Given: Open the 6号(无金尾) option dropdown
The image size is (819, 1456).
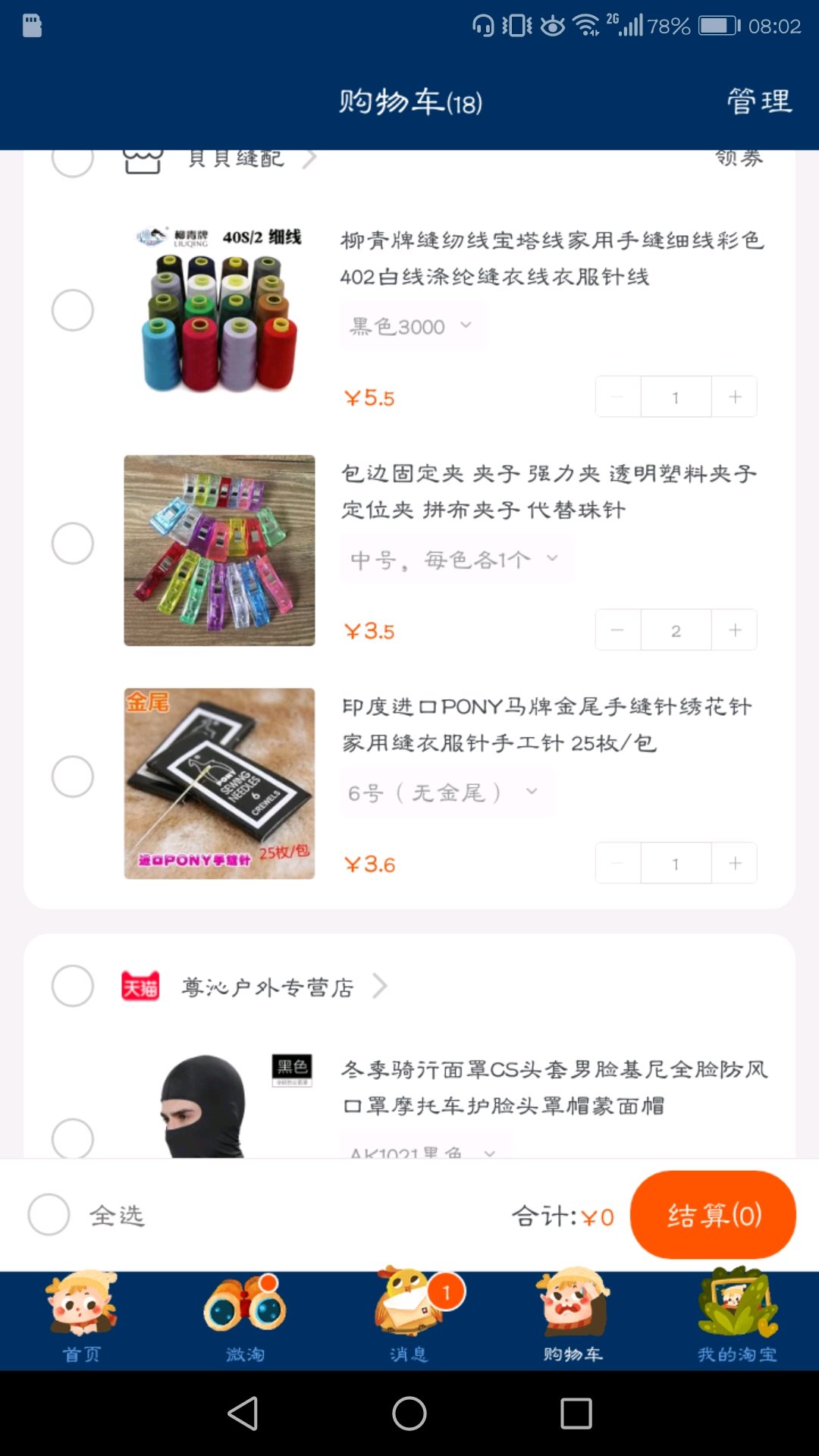Looking at the screenshot, I should [x=444, y=793].
